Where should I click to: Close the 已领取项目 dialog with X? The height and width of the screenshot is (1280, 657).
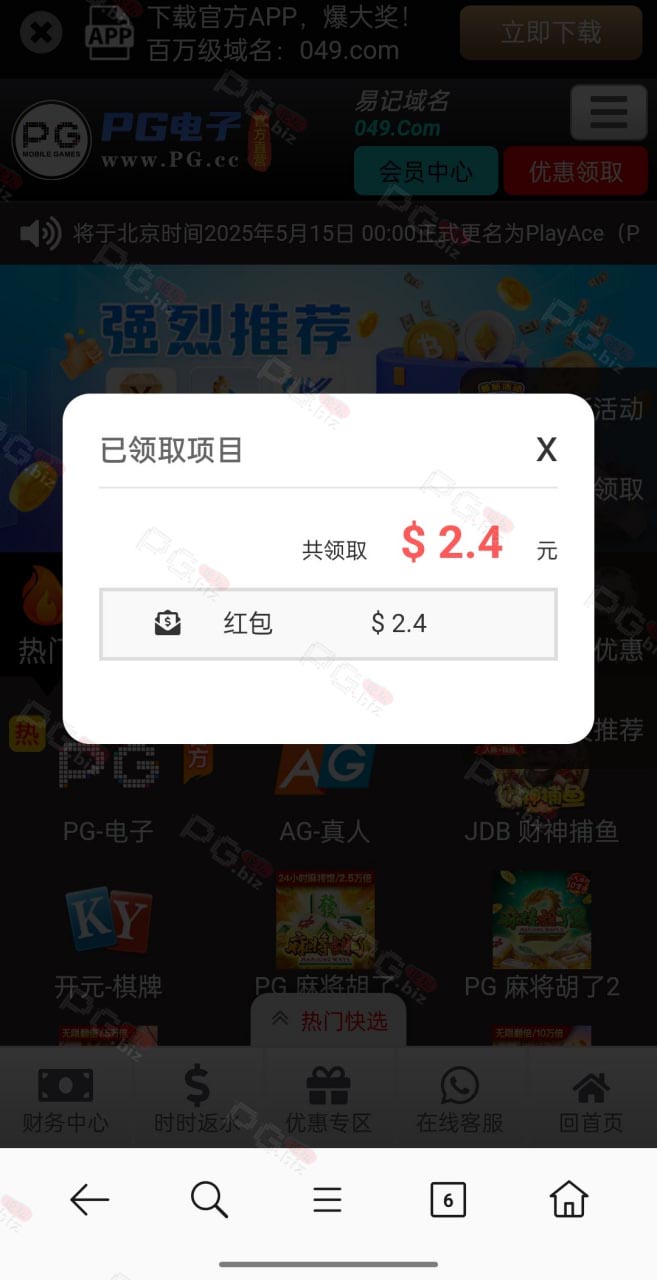tap(546, 450)
